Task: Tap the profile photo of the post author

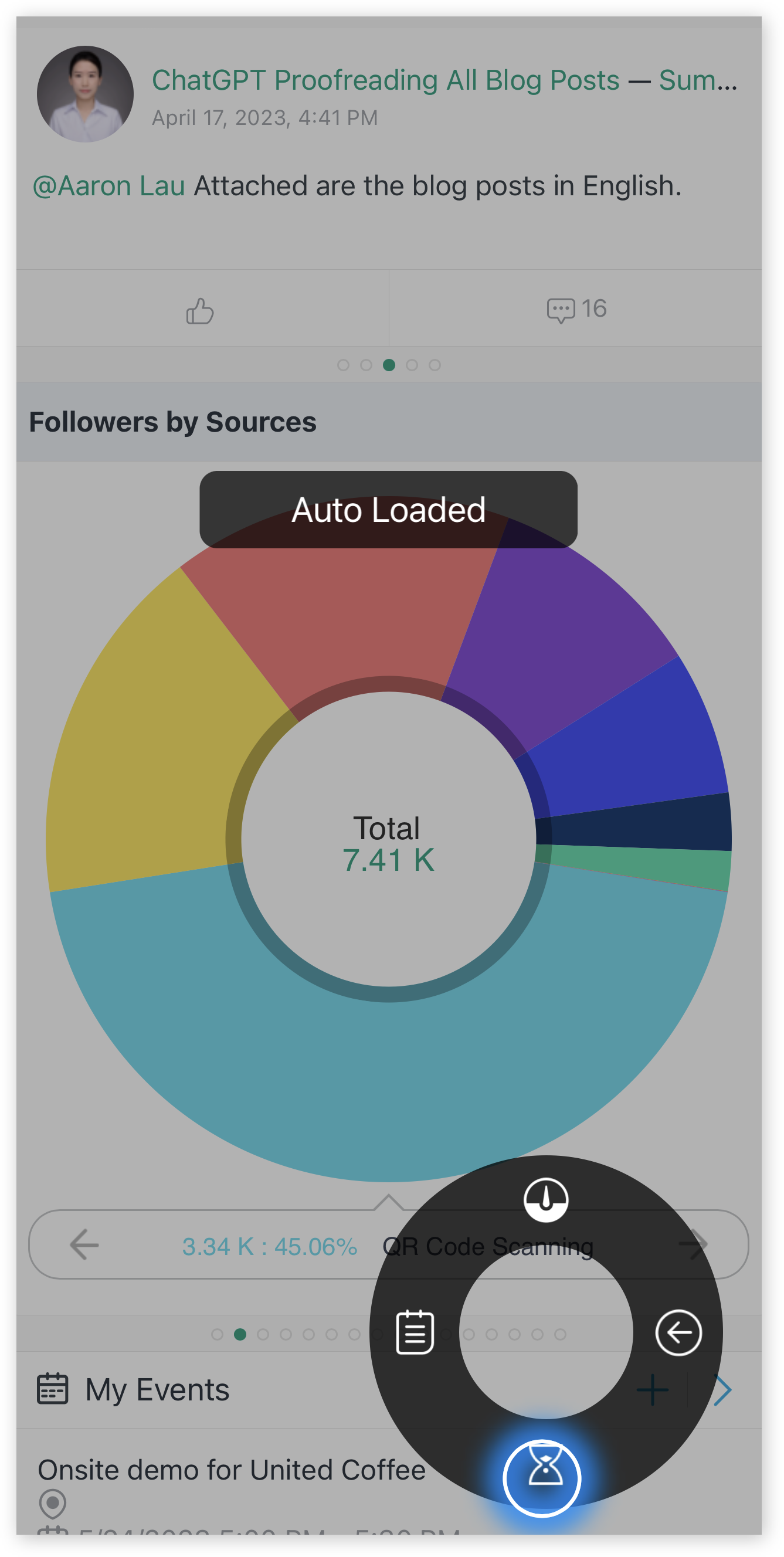Action: pyautogui.click(x=85, y=94)
